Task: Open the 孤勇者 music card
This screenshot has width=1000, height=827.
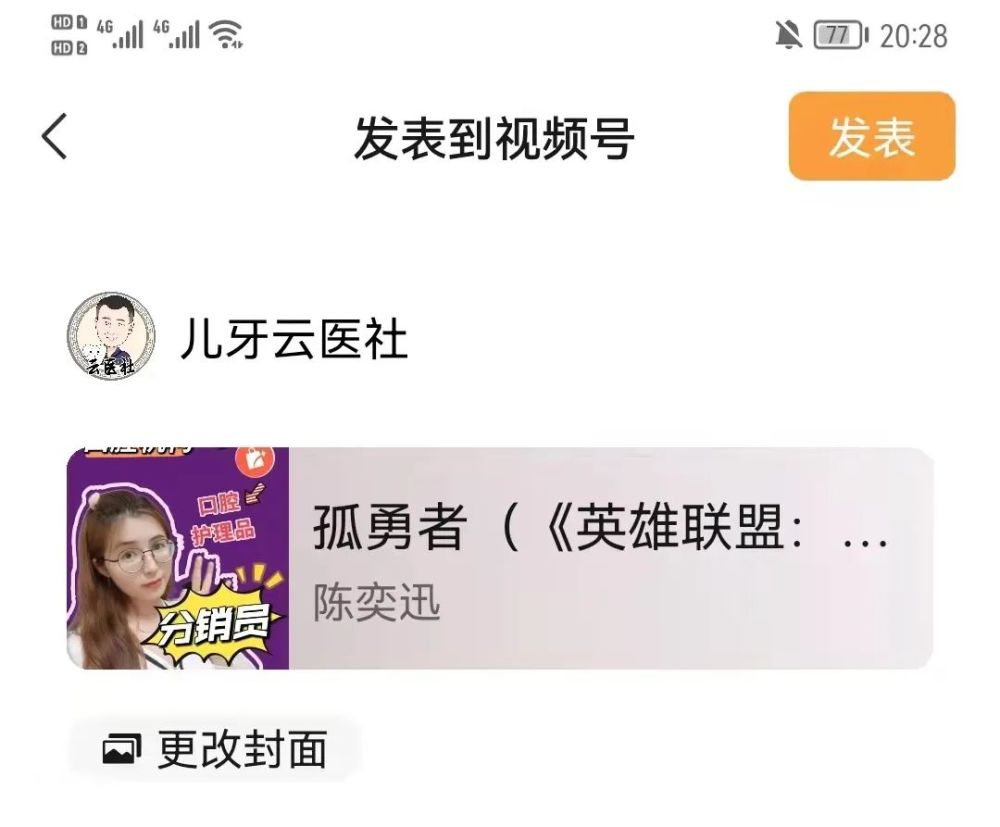Action: (x=600, y=557)
